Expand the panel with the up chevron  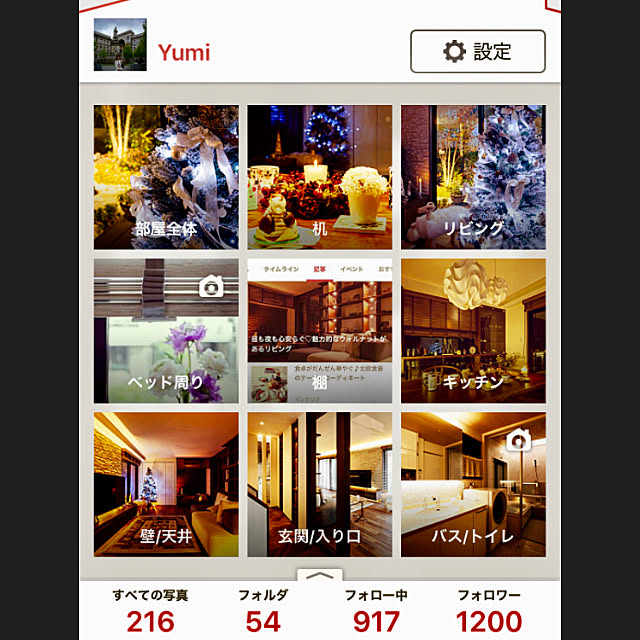pyautogui.click(x=320, y=575)
